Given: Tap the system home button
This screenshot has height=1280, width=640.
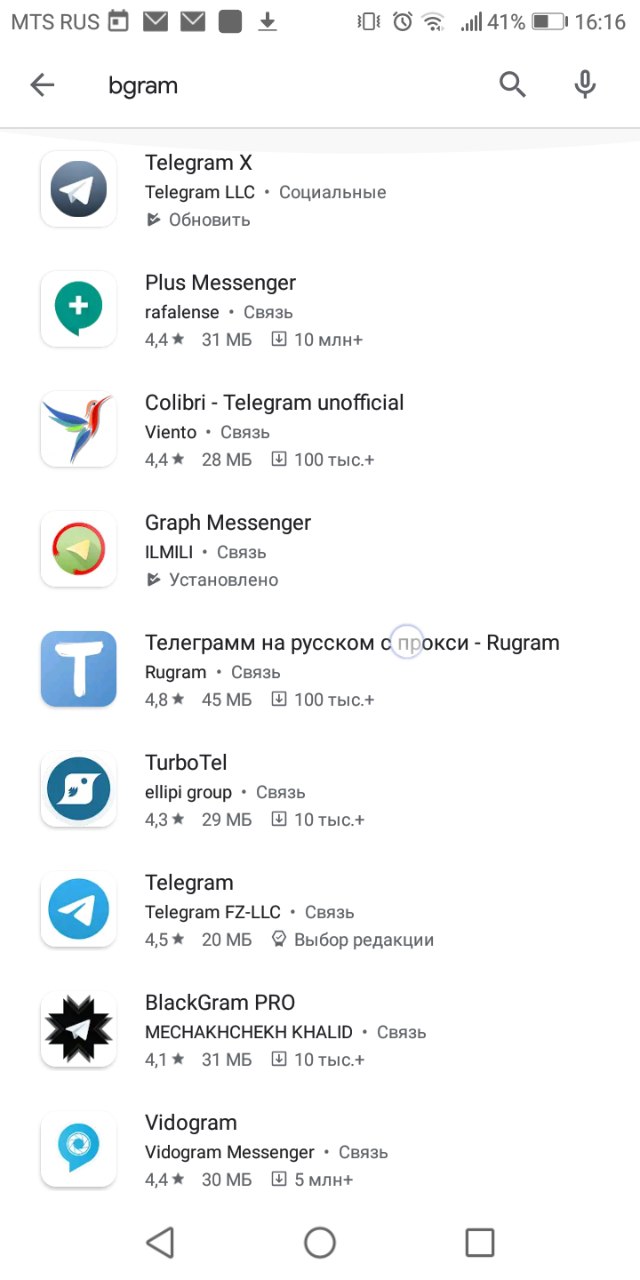Looking at the screenshot, I should [x=320, y=1242].
